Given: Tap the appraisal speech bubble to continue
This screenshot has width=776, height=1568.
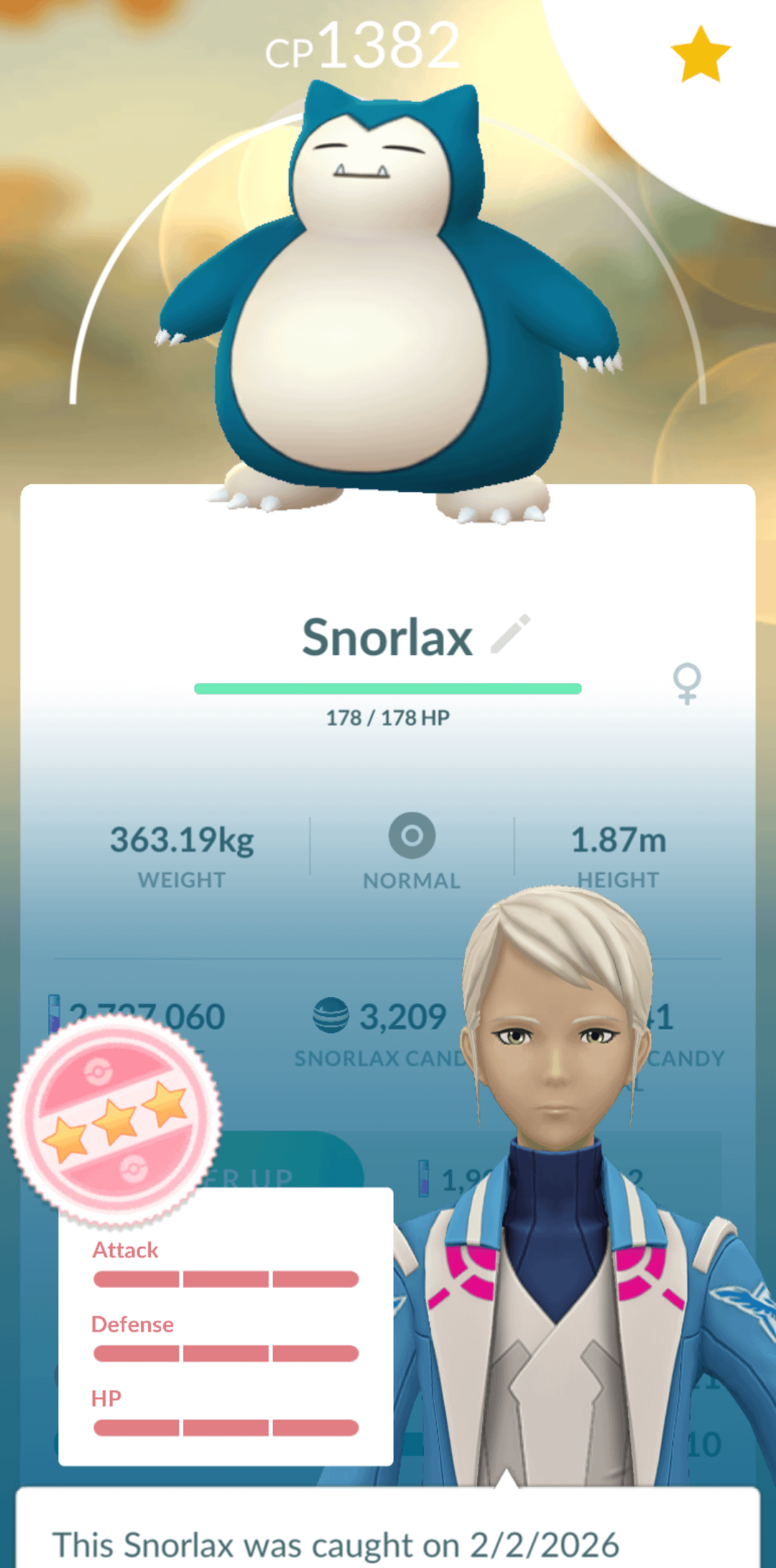Looking at the screenshot, I should pyautogui.click(x=388, y=1536).
